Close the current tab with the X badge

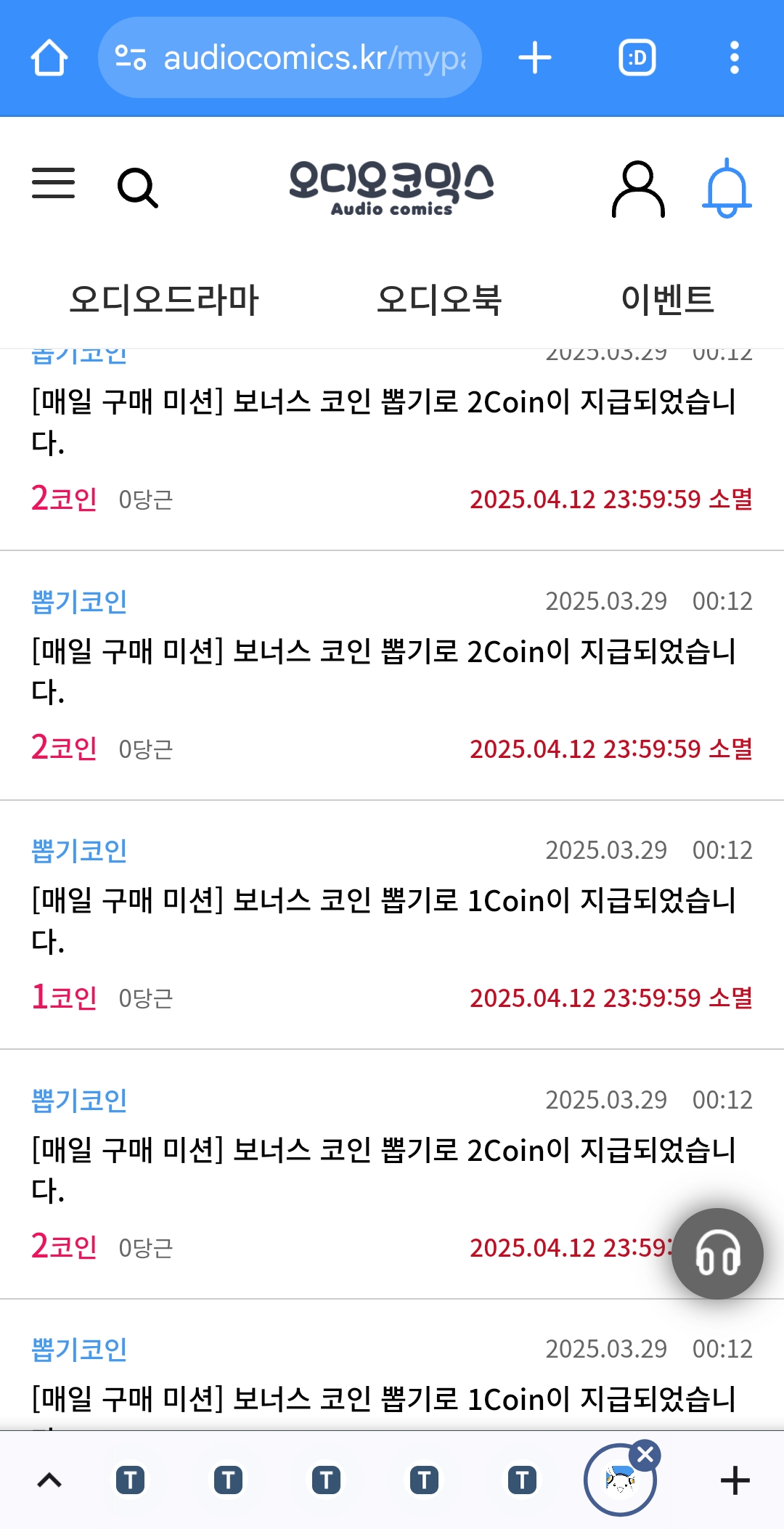coord(645,1455)
